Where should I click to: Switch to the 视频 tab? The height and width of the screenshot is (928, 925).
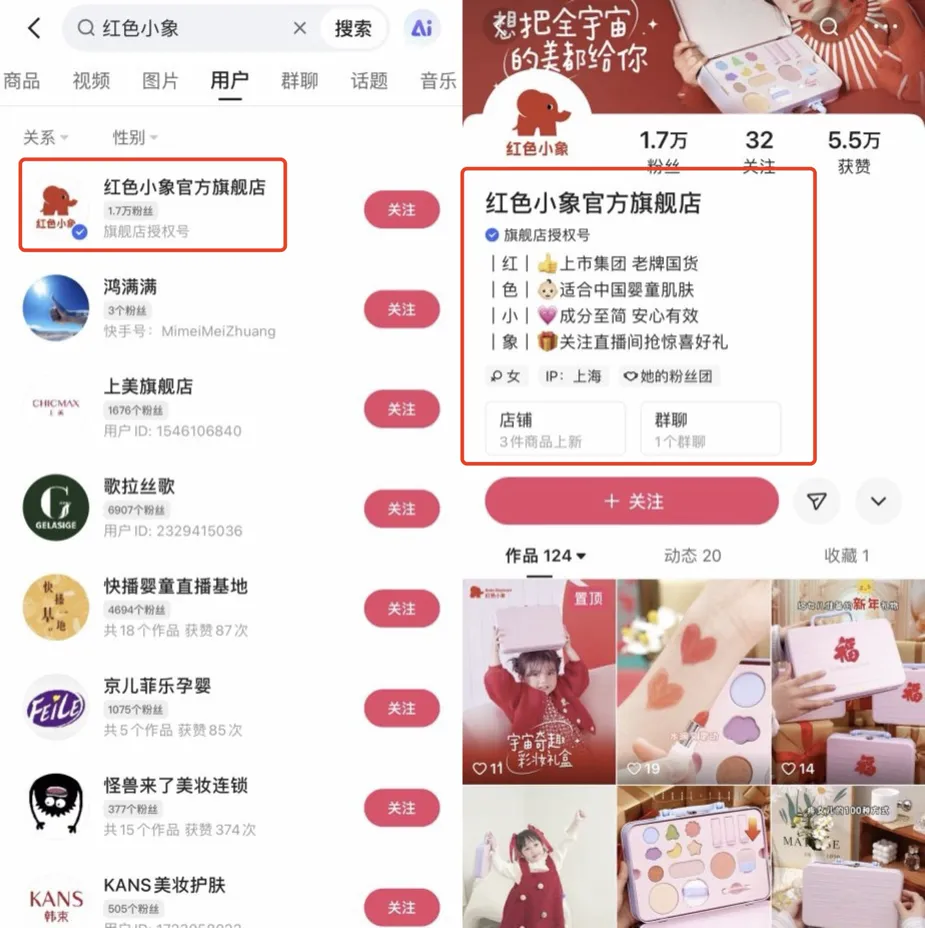91,81
